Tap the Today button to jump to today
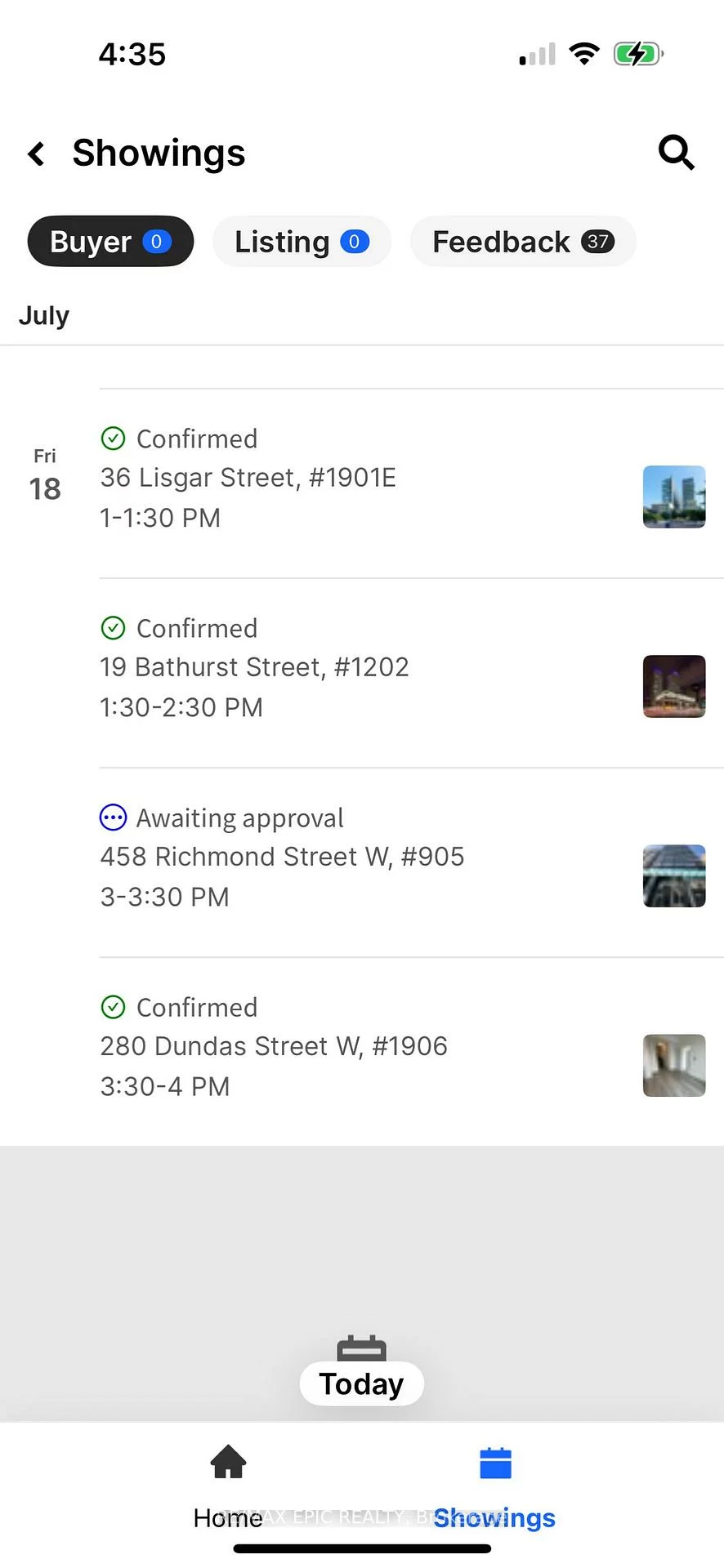Screen dimensions: 724x1568 [x=361, y=1383]
